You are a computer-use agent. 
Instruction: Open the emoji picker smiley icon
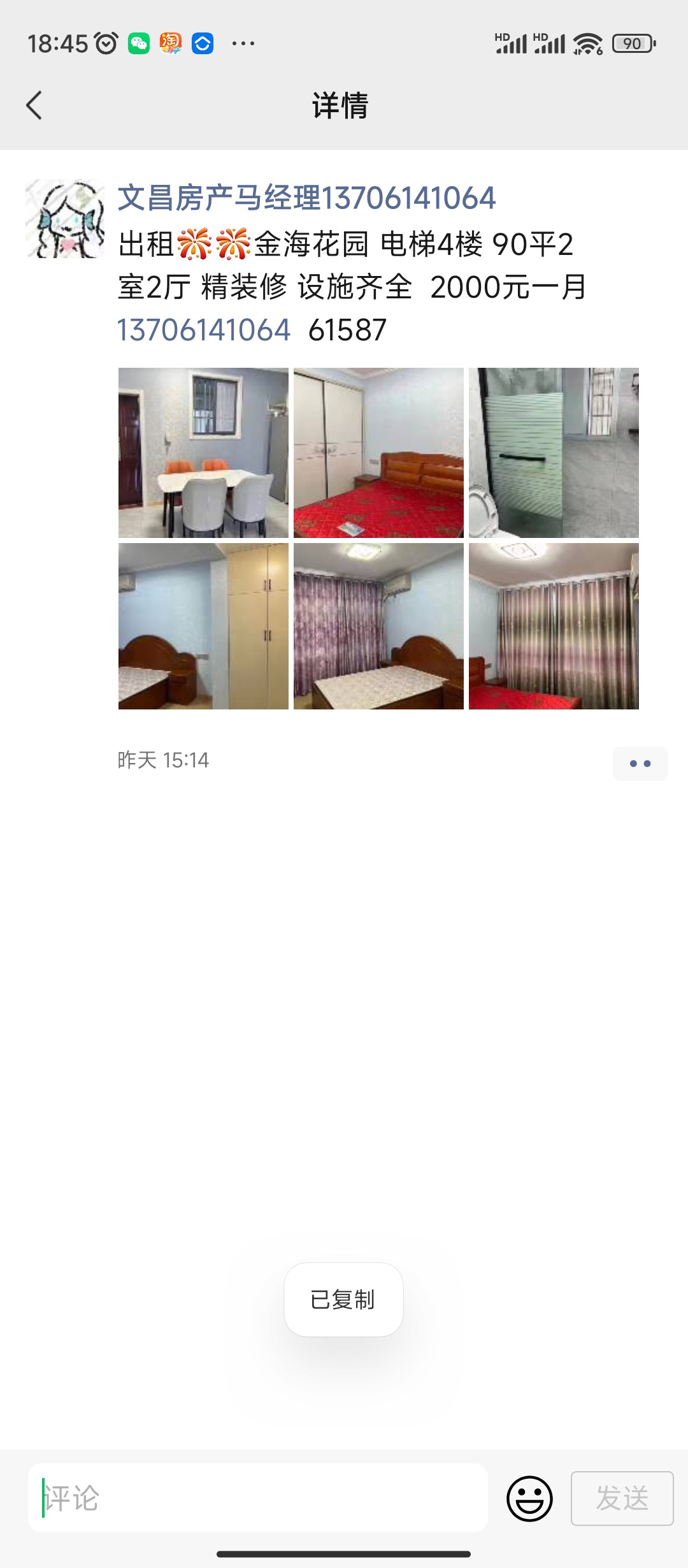pyautogui.click(x=529, y=1499)
